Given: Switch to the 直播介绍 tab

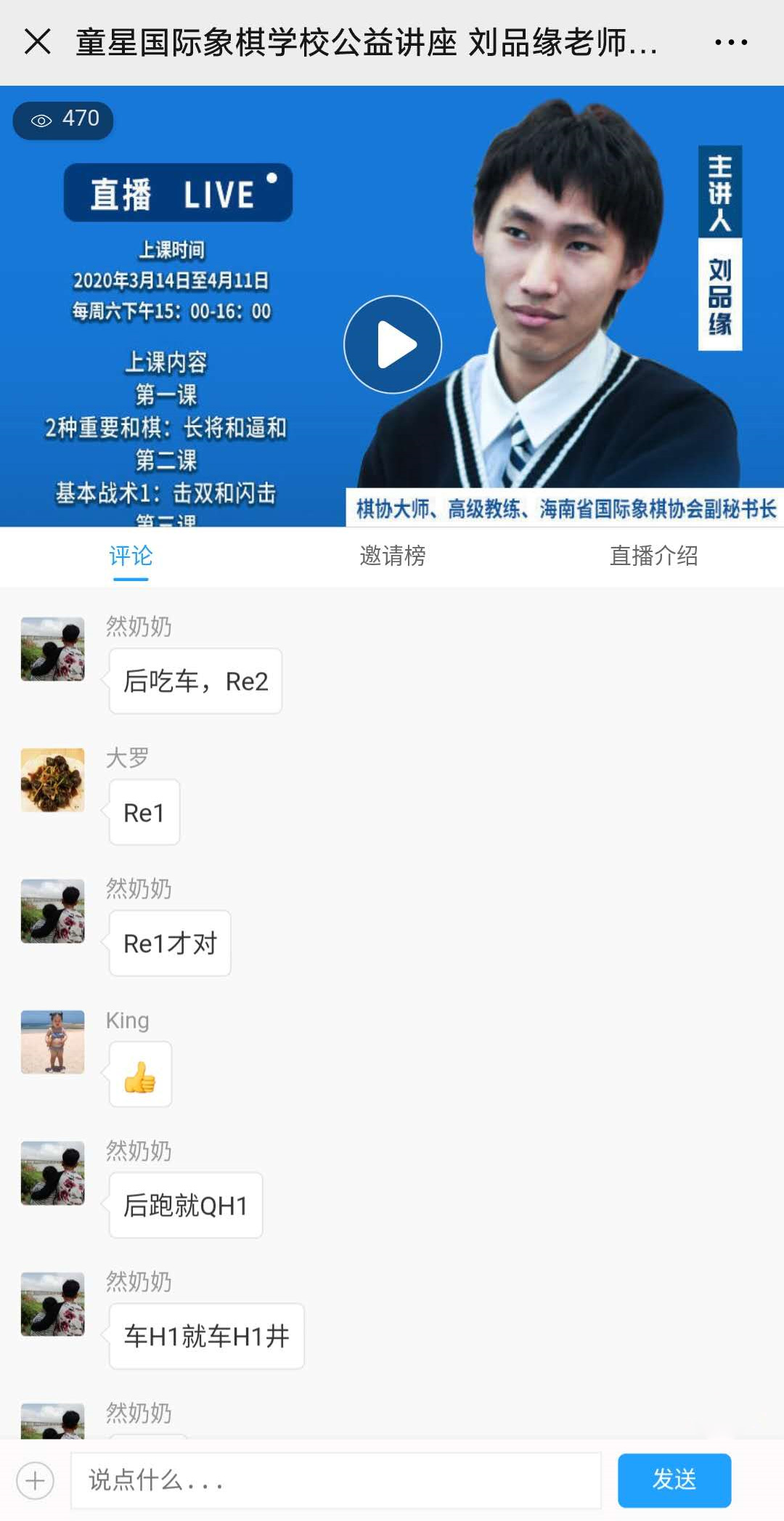Looking at the screenshot, I should click(653, 556).
